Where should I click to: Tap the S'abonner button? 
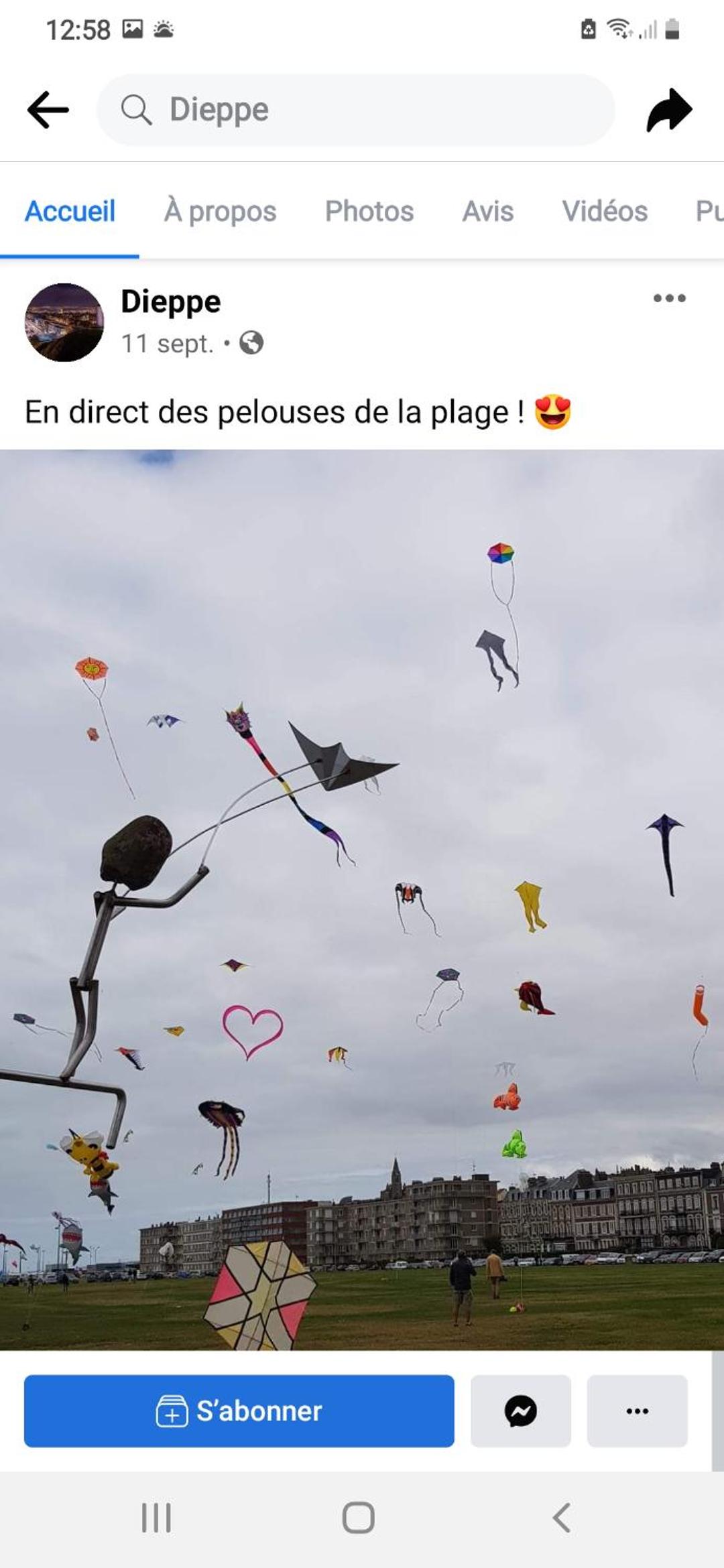[x=239, y=1411]
